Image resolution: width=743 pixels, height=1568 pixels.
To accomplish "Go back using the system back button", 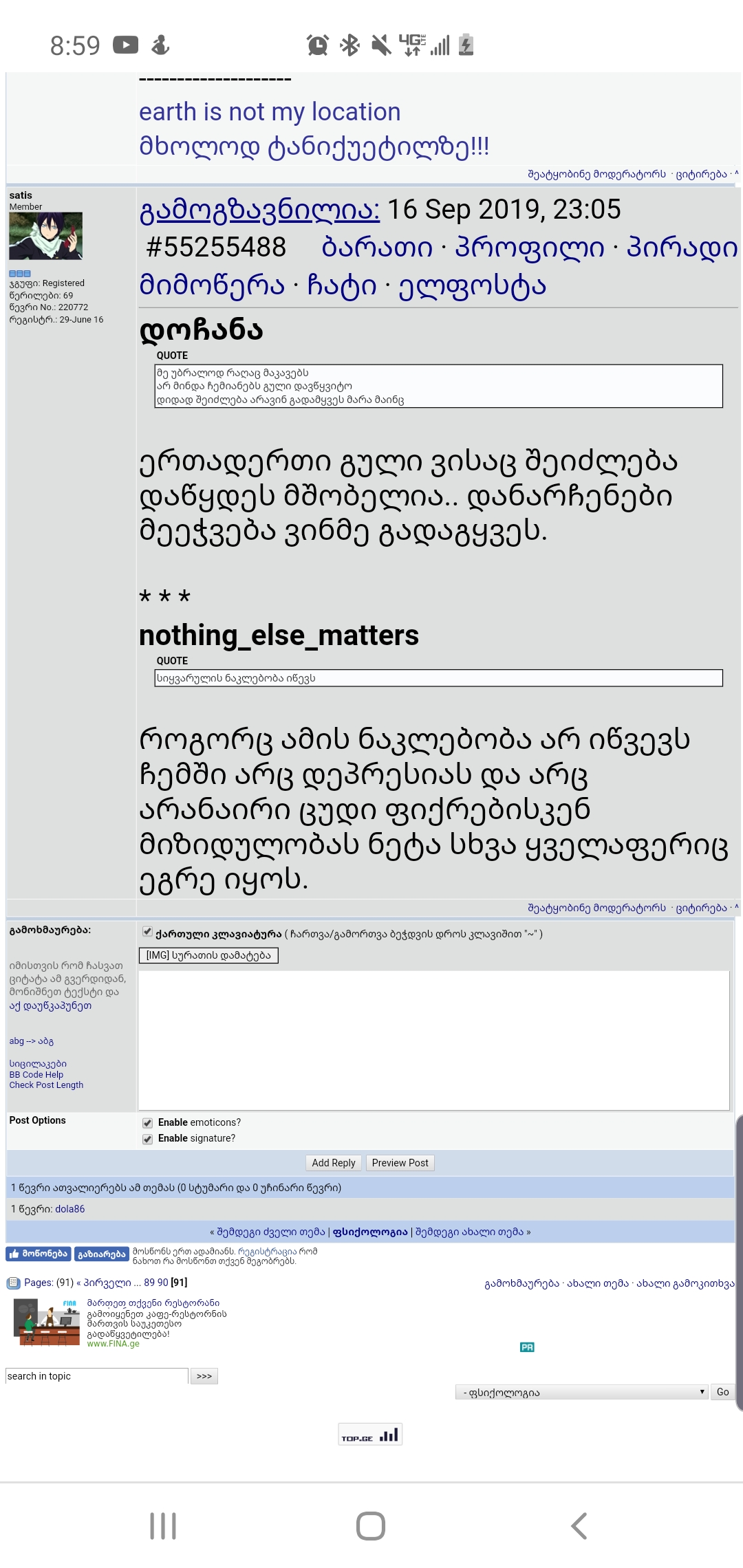I will [x=579, y=1526].
